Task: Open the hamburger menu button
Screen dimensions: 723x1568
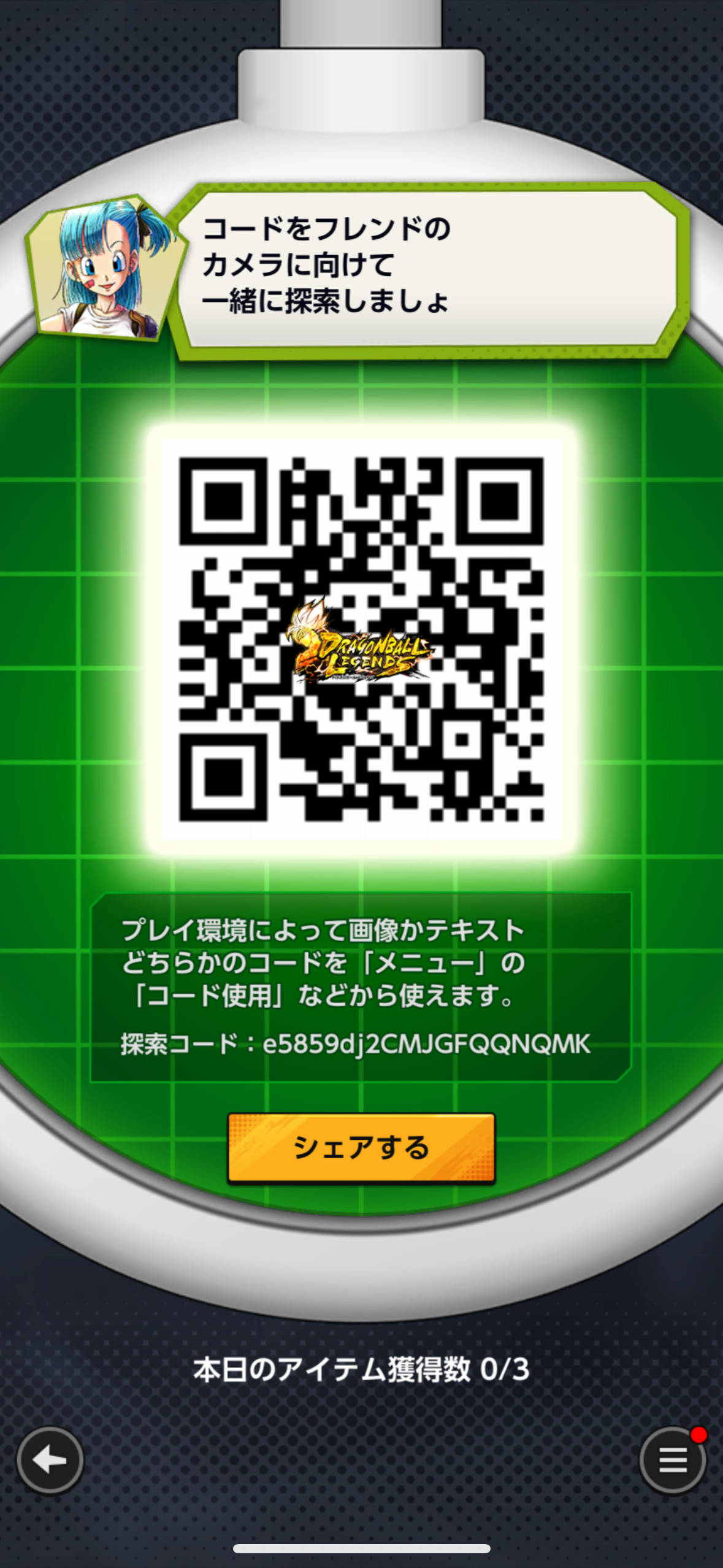Action: 673,1460
